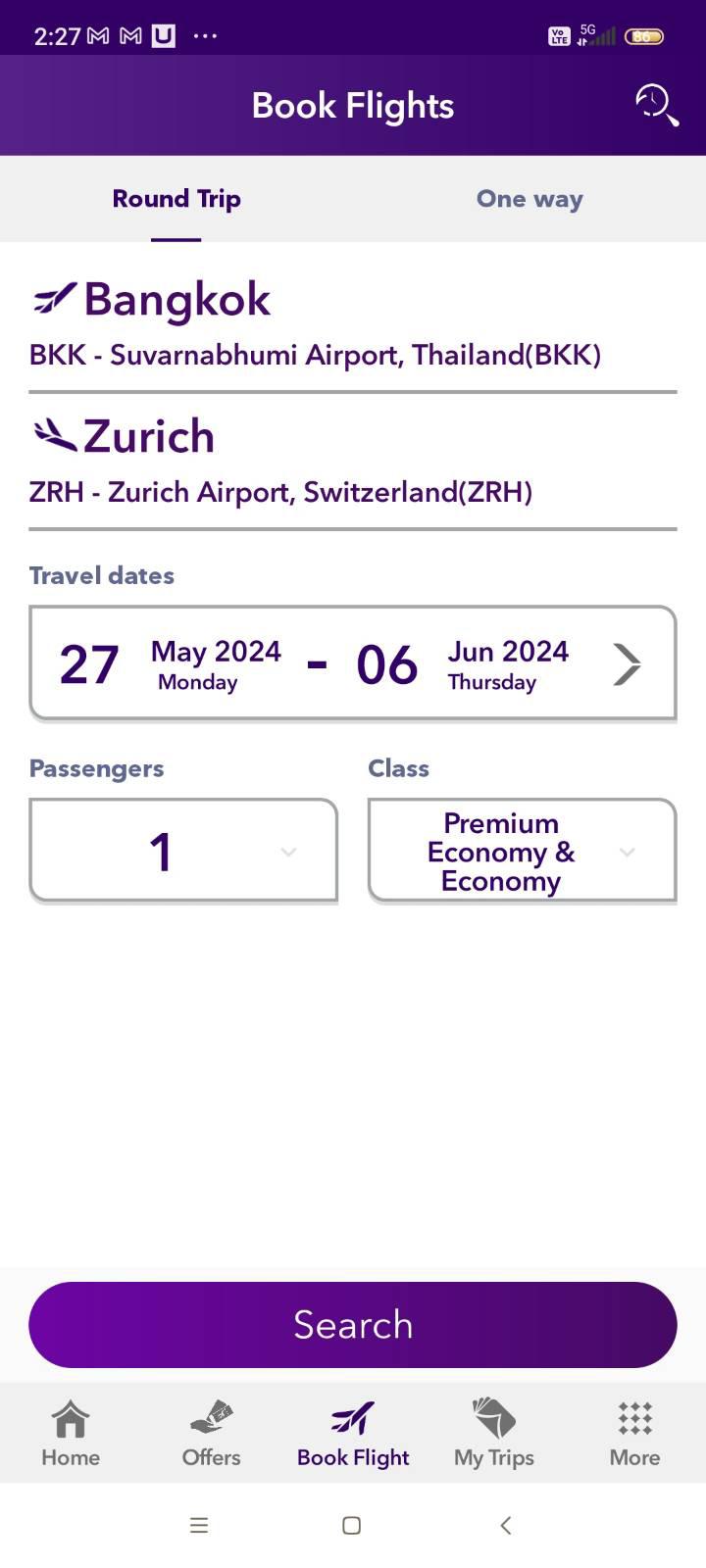Change the departure city Bangkok
706x1568 pixels.
pyautogui.click(x=353, y=323)
